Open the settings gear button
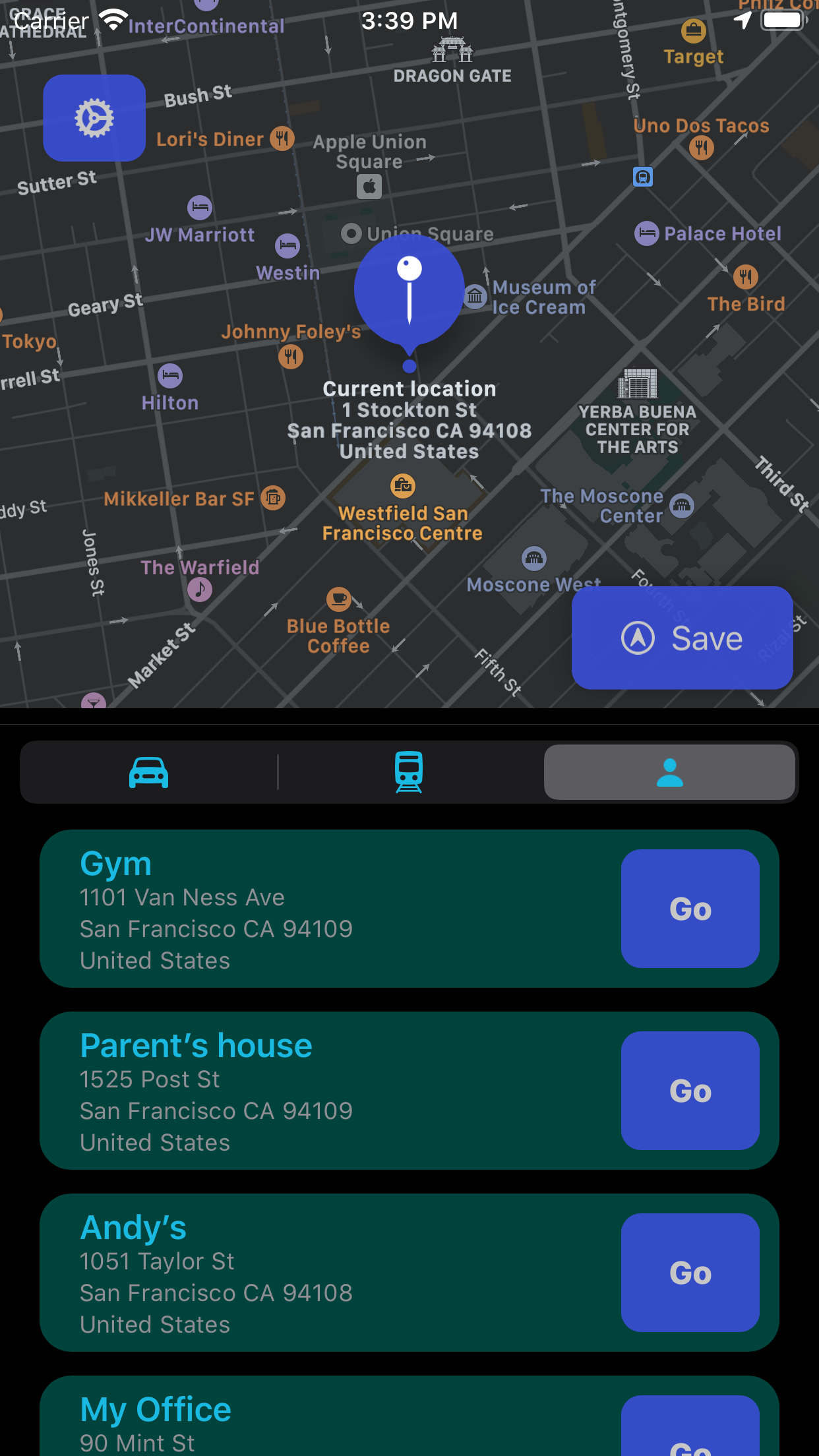 (x=94, y=118)
